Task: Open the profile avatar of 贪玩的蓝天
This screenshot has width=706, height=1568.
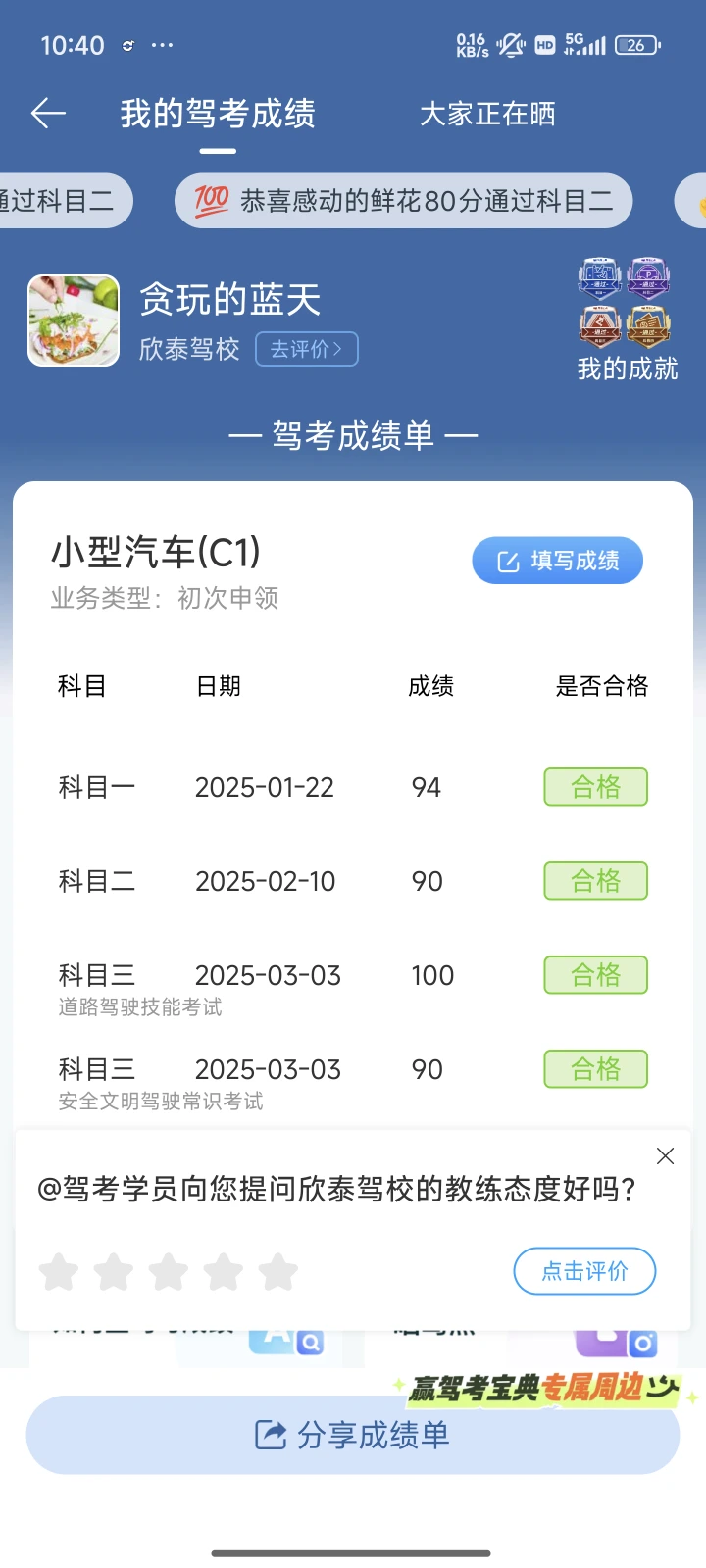Action: click(74, 320)
